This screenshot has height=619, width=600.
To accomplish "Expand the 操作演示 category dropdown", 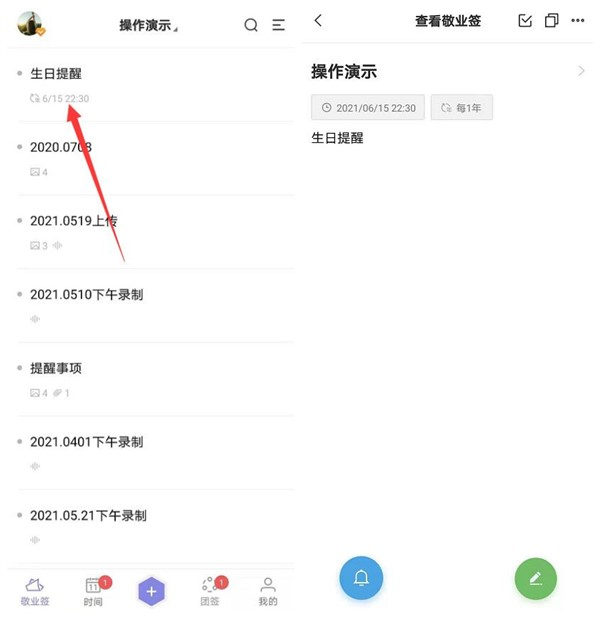I will tap(149, 25).
